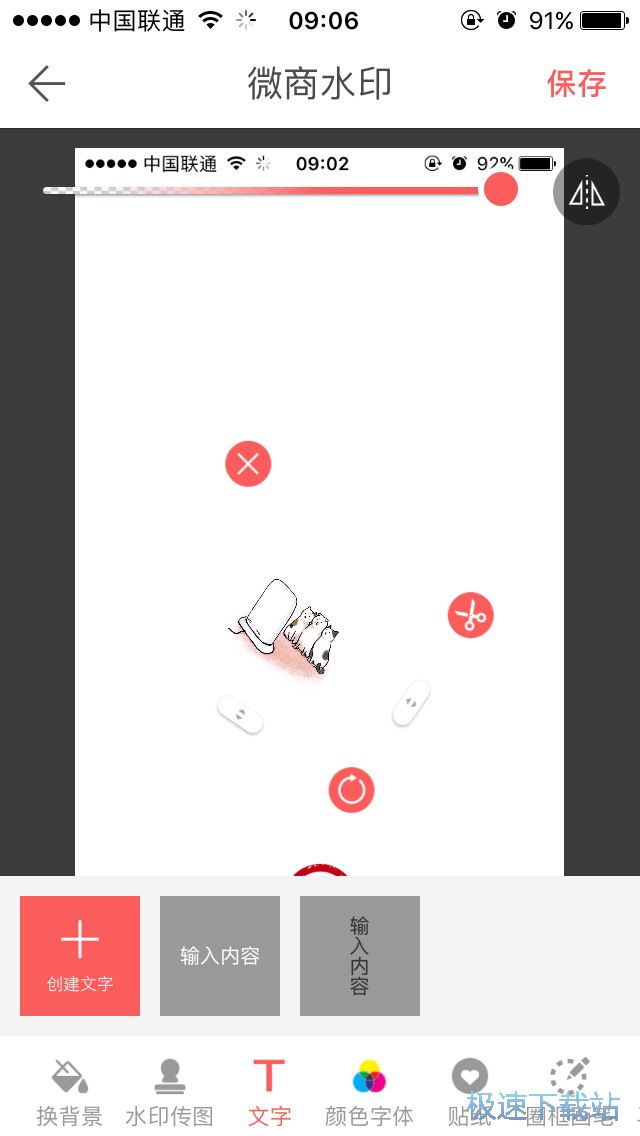
Task: Delete the sticker with the X button
Action: [x=248, y=464]
